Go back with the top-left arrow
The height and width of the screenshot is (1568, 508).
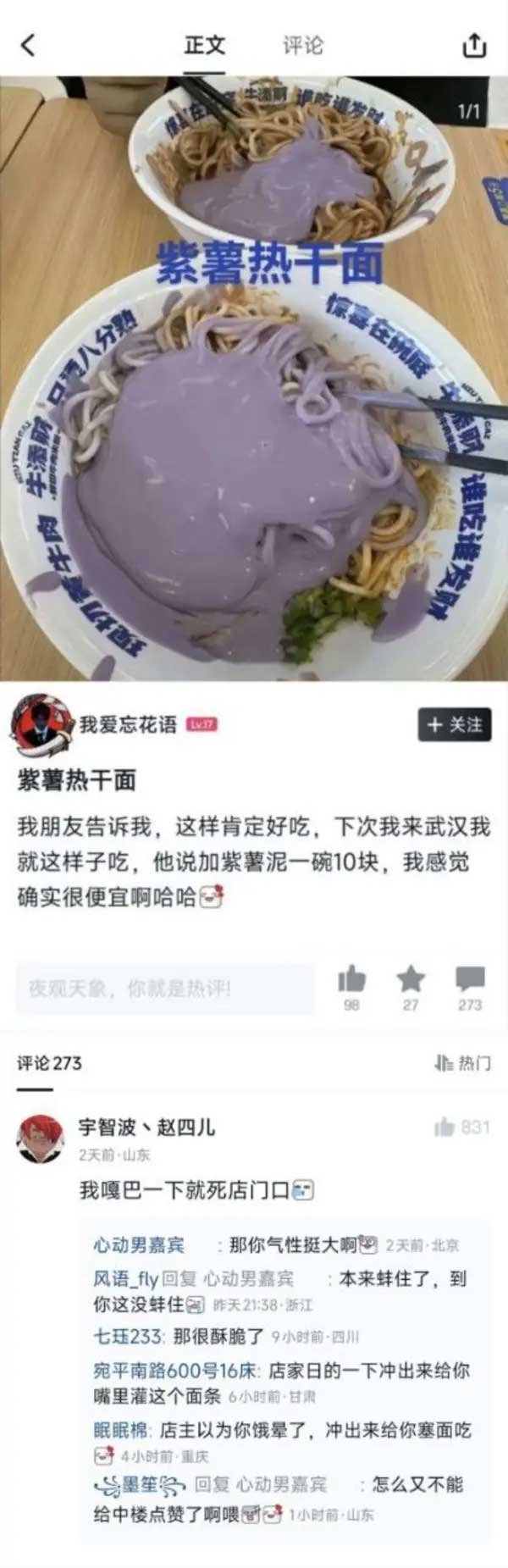28,45
